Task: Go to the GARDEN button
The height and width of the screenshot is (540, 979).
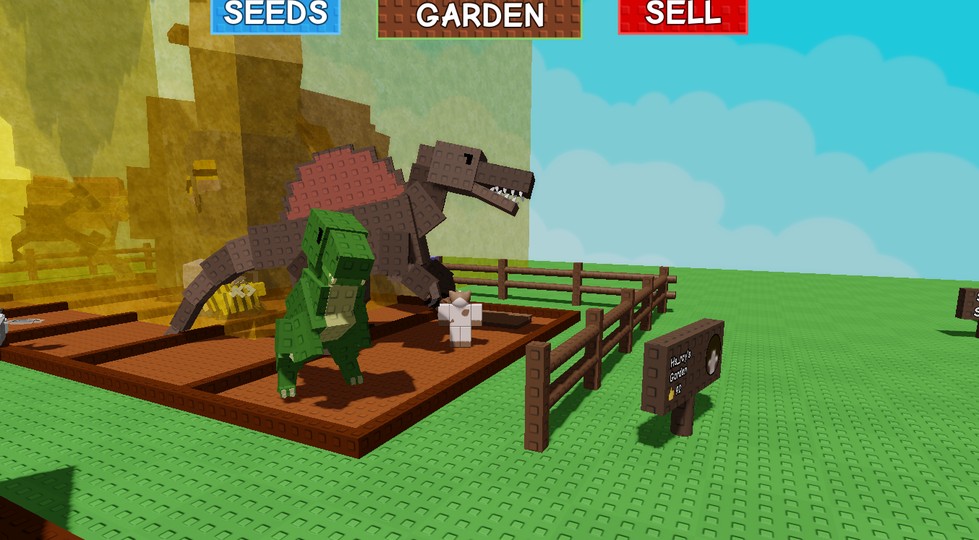Action: pos(479,17)
